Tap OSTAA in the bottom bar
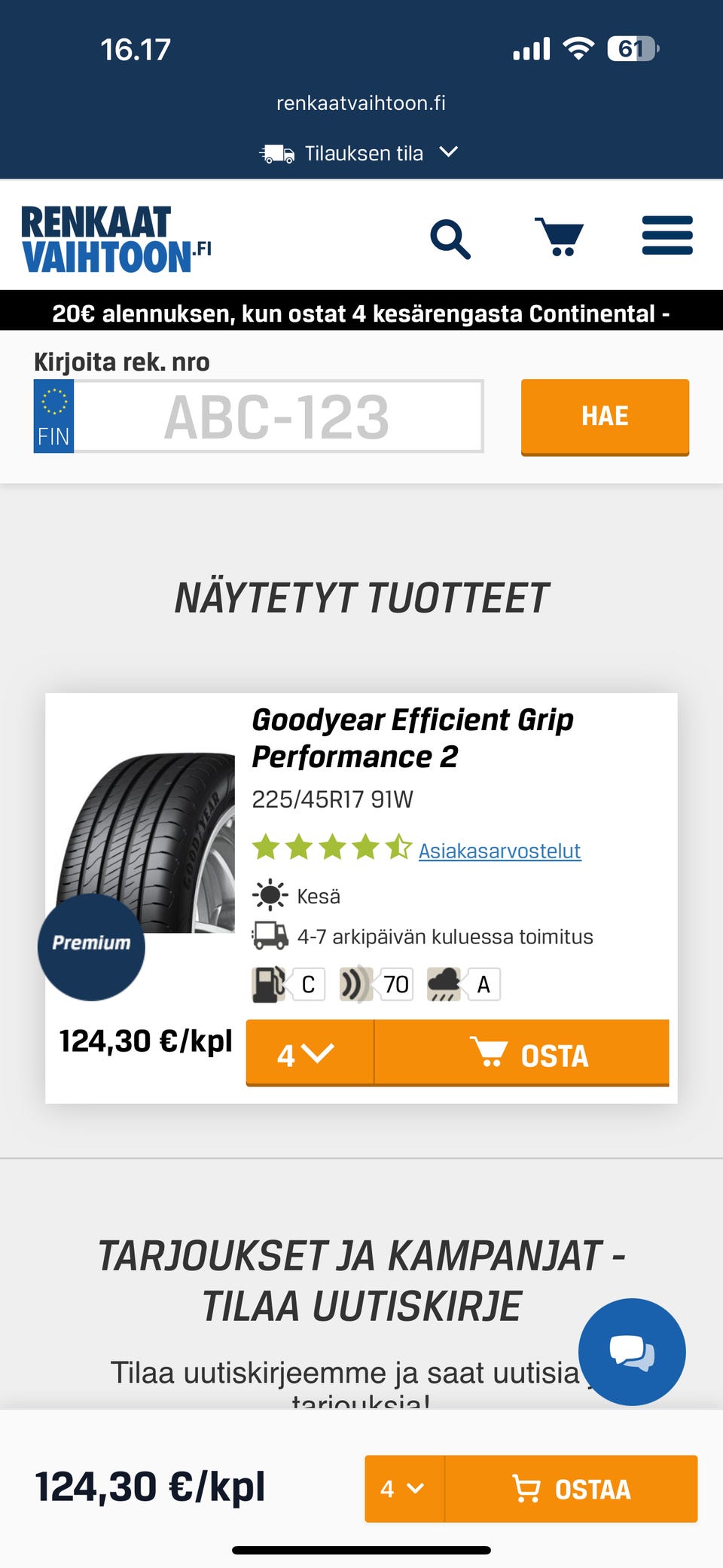723x1568 pixels. [571, 1489]
